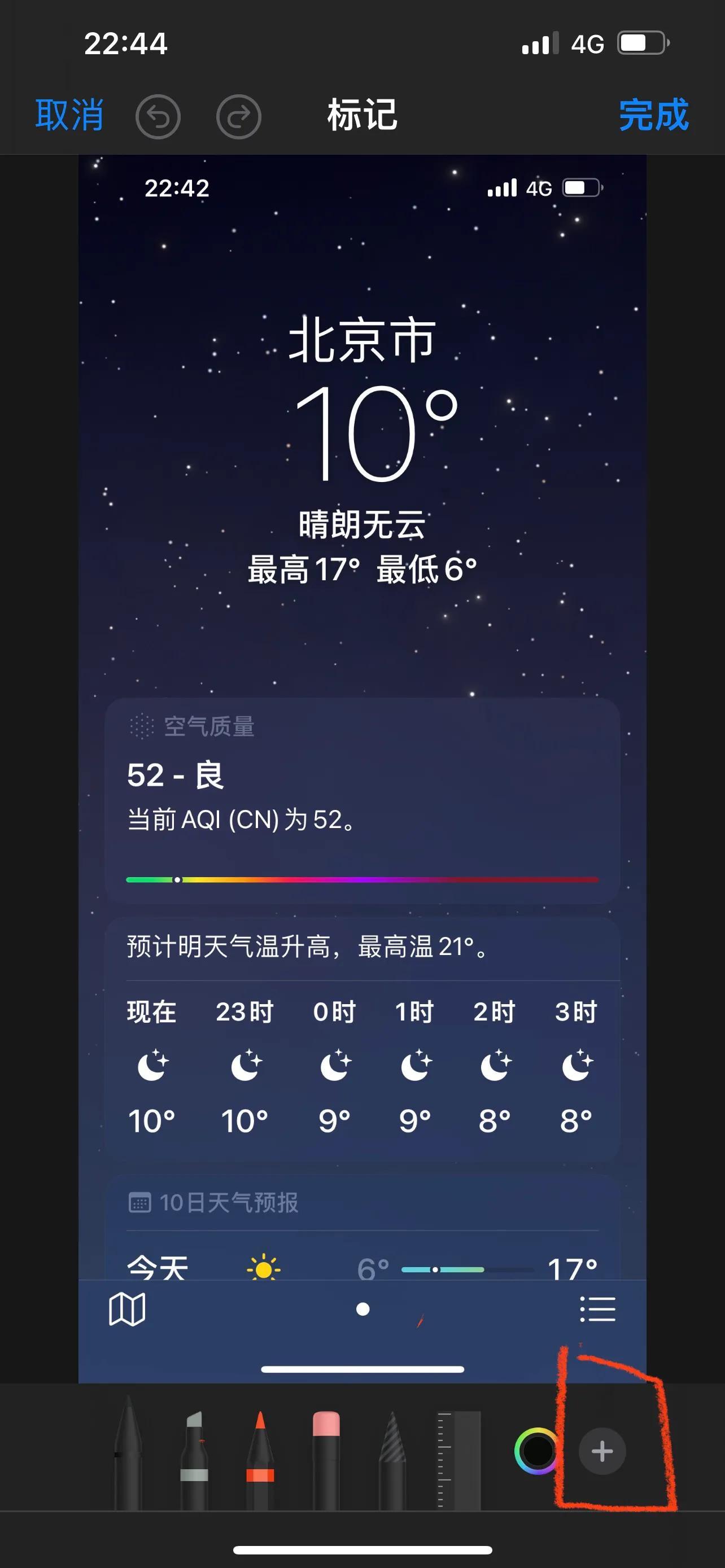Select the gray highlighter marker tool
This screenshot has width=725, height=1568.
point(194,1458)
